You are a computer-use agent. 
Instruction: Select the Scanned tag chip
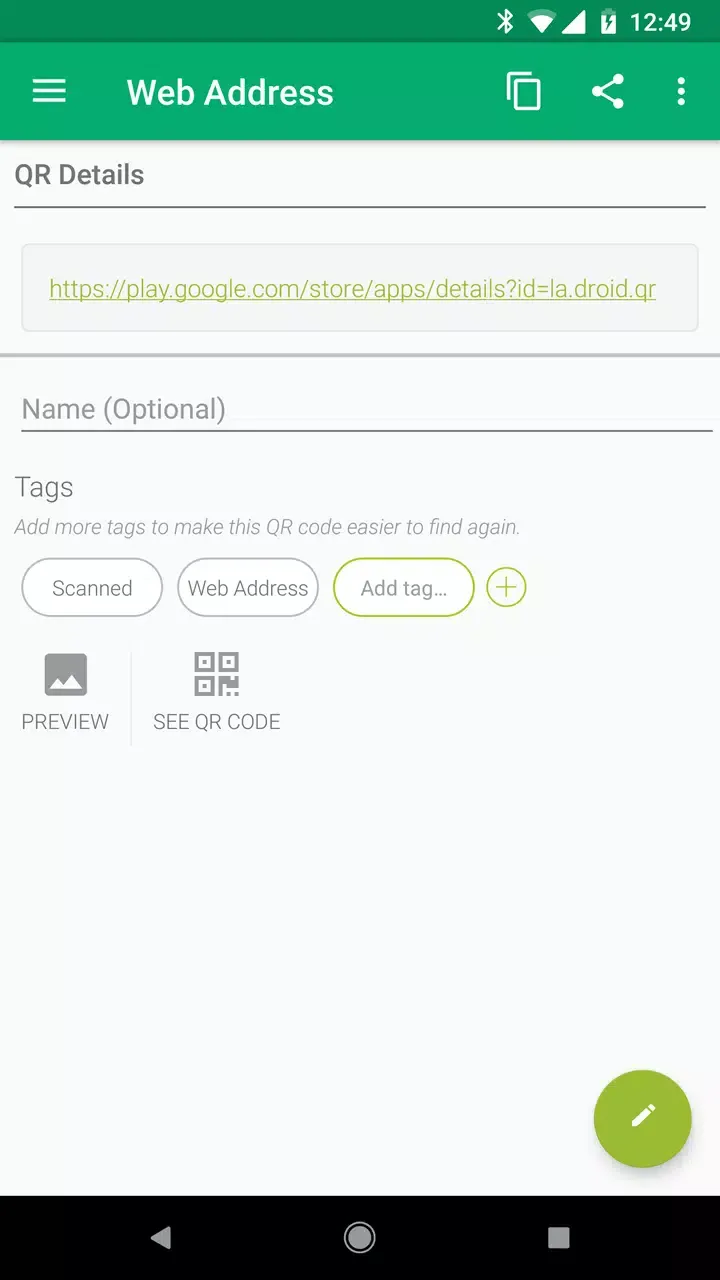tap(92, 588)
